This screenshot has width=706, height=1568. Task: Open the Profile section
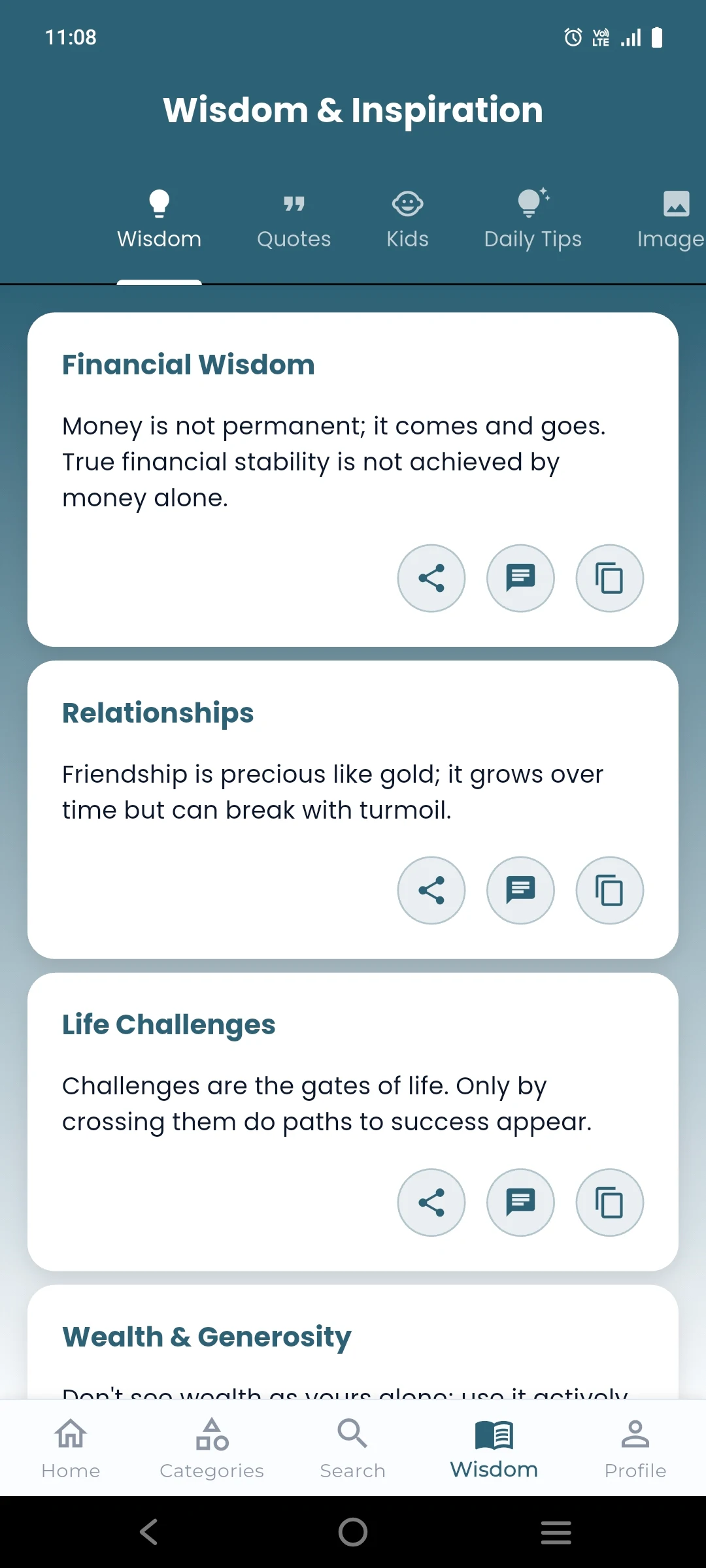635,1448
